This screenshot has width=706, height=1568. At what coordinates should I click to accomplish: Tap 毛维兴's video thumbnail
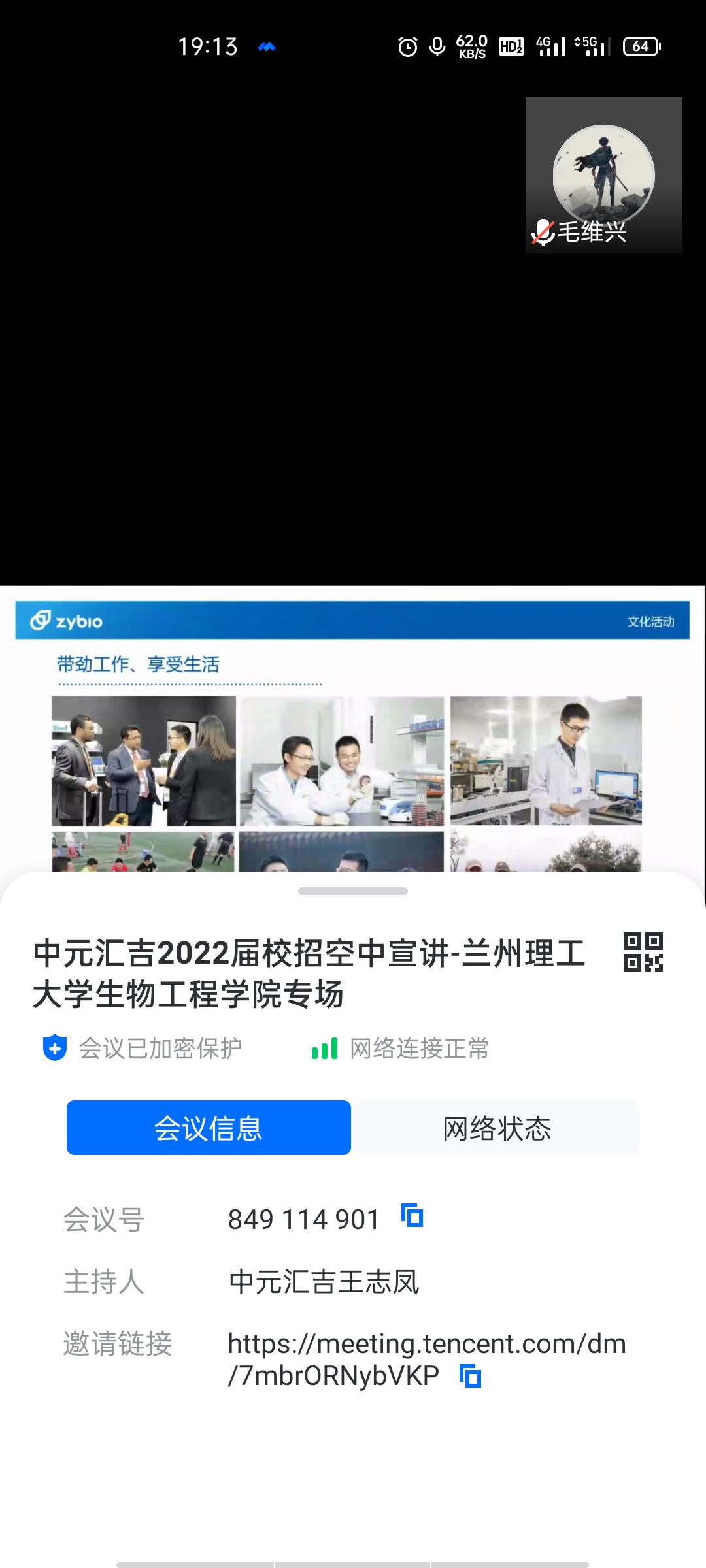click(x=603, y=176)
